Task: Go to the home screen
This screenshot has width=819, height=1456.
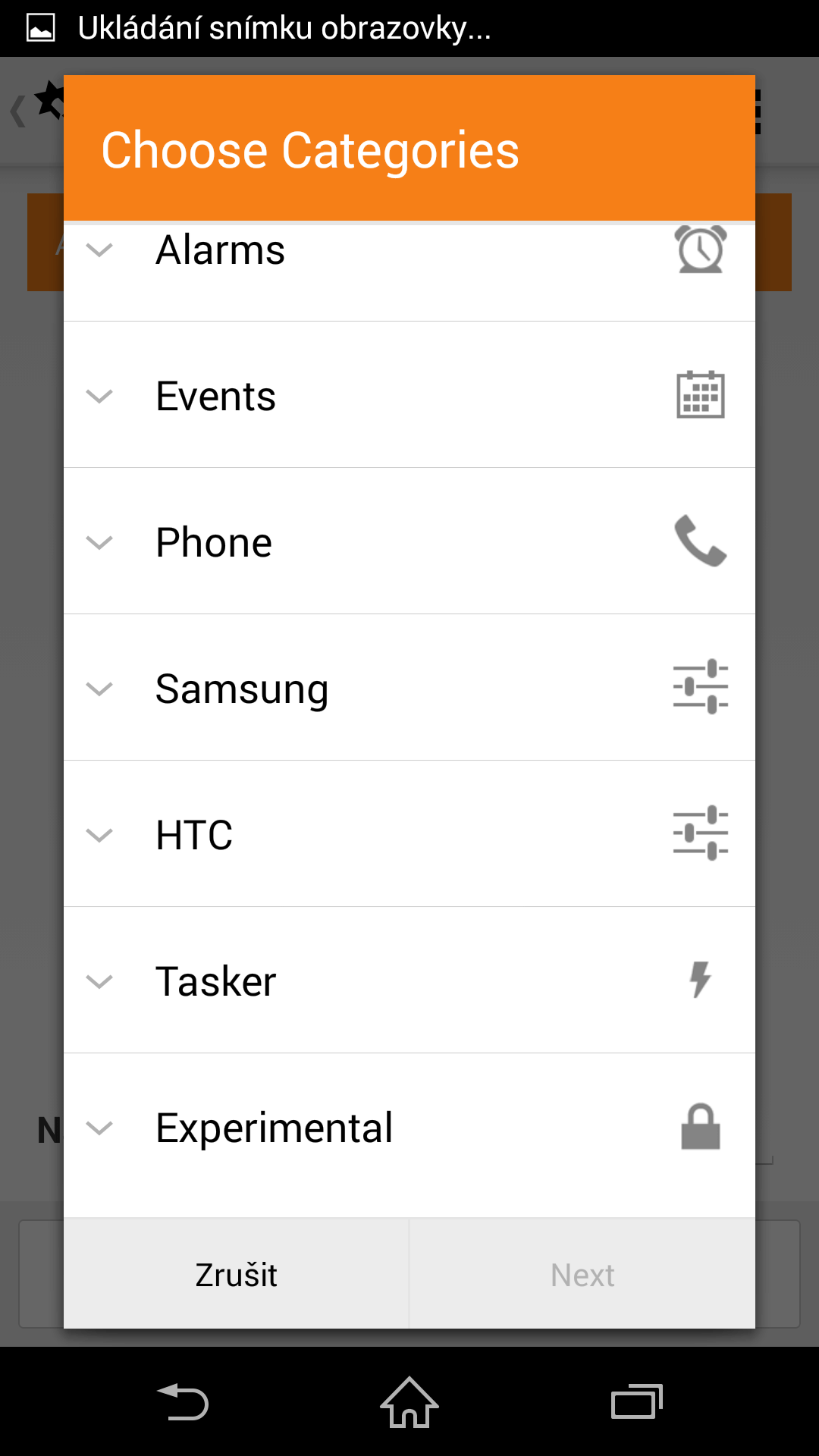Action: (409, 1402)
